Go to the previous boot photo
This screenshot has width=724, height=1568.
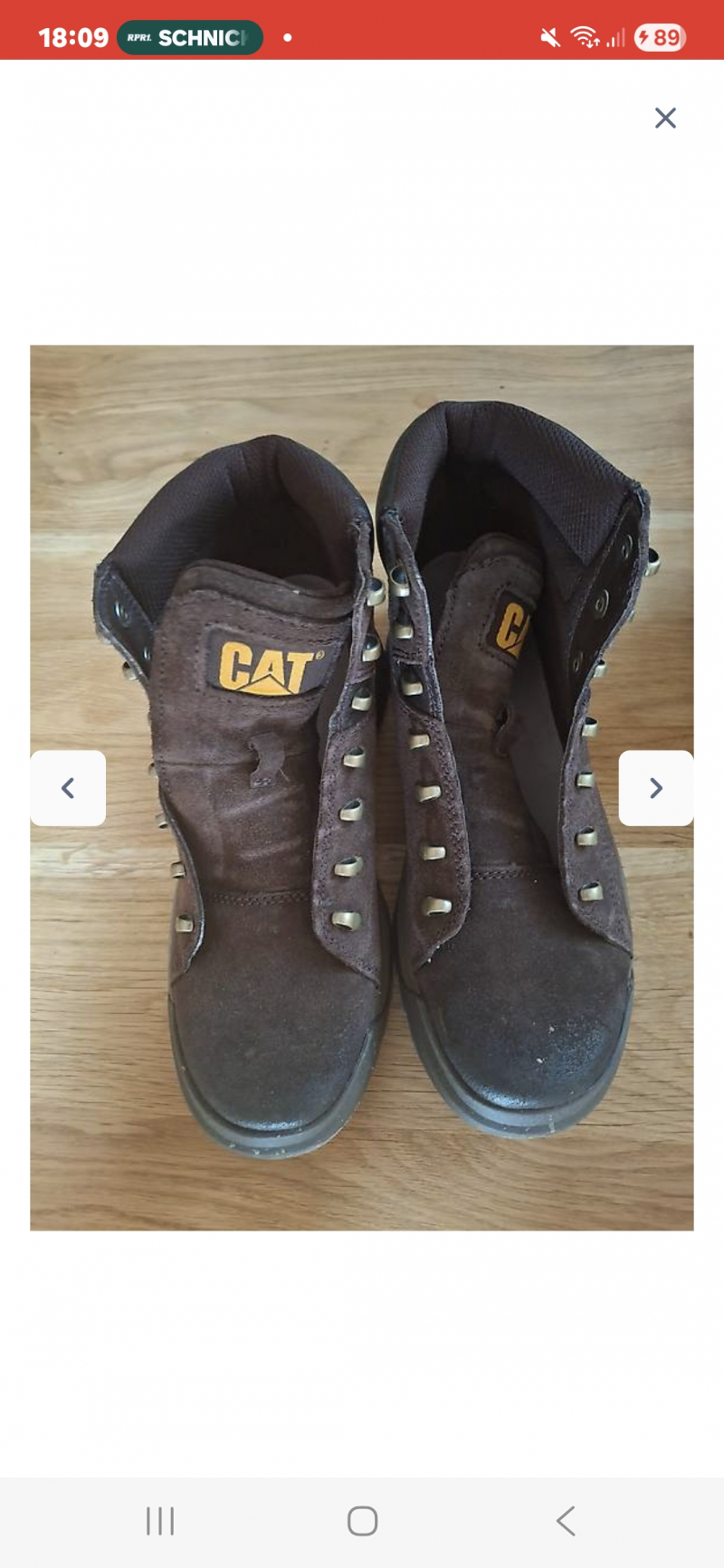pyautogui.click(x=68, y=788)
